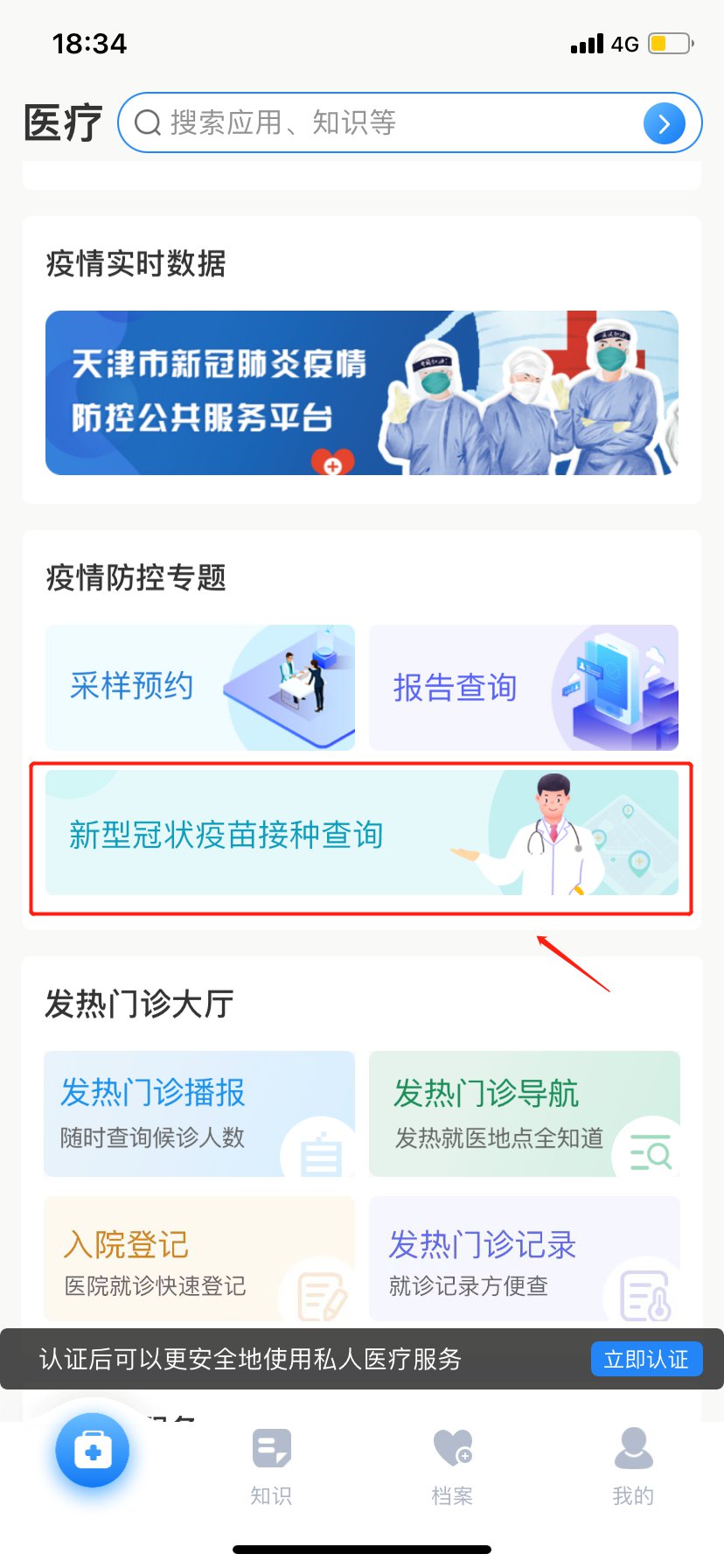Go to the 我的 tab
The width and height of the screenshot is (724, 1568).
[633, 1466]
